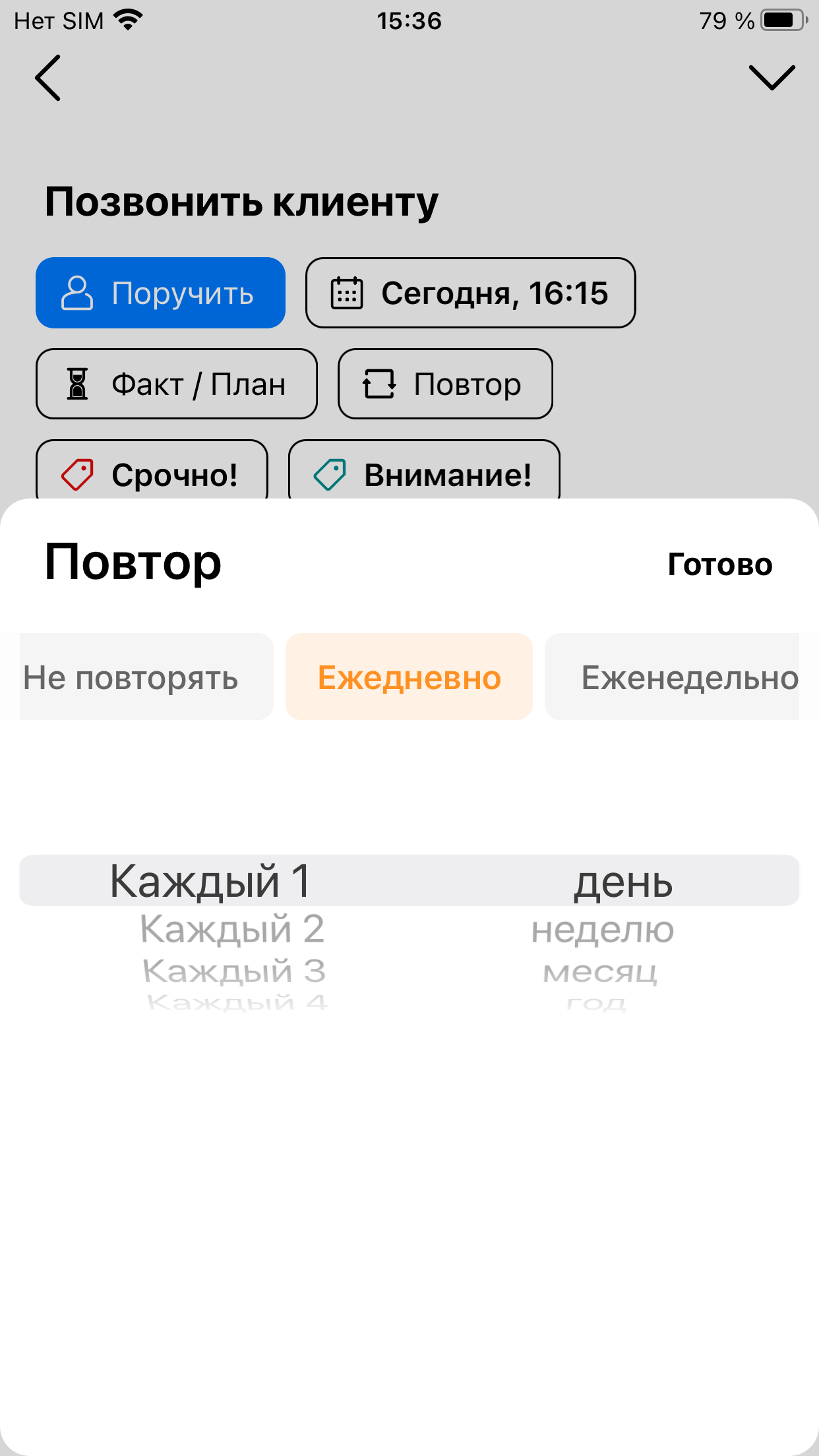Viewport: 819px width, 1456px height.
Task: Add the Внимание! tag
Action: (x=424, y=471)
